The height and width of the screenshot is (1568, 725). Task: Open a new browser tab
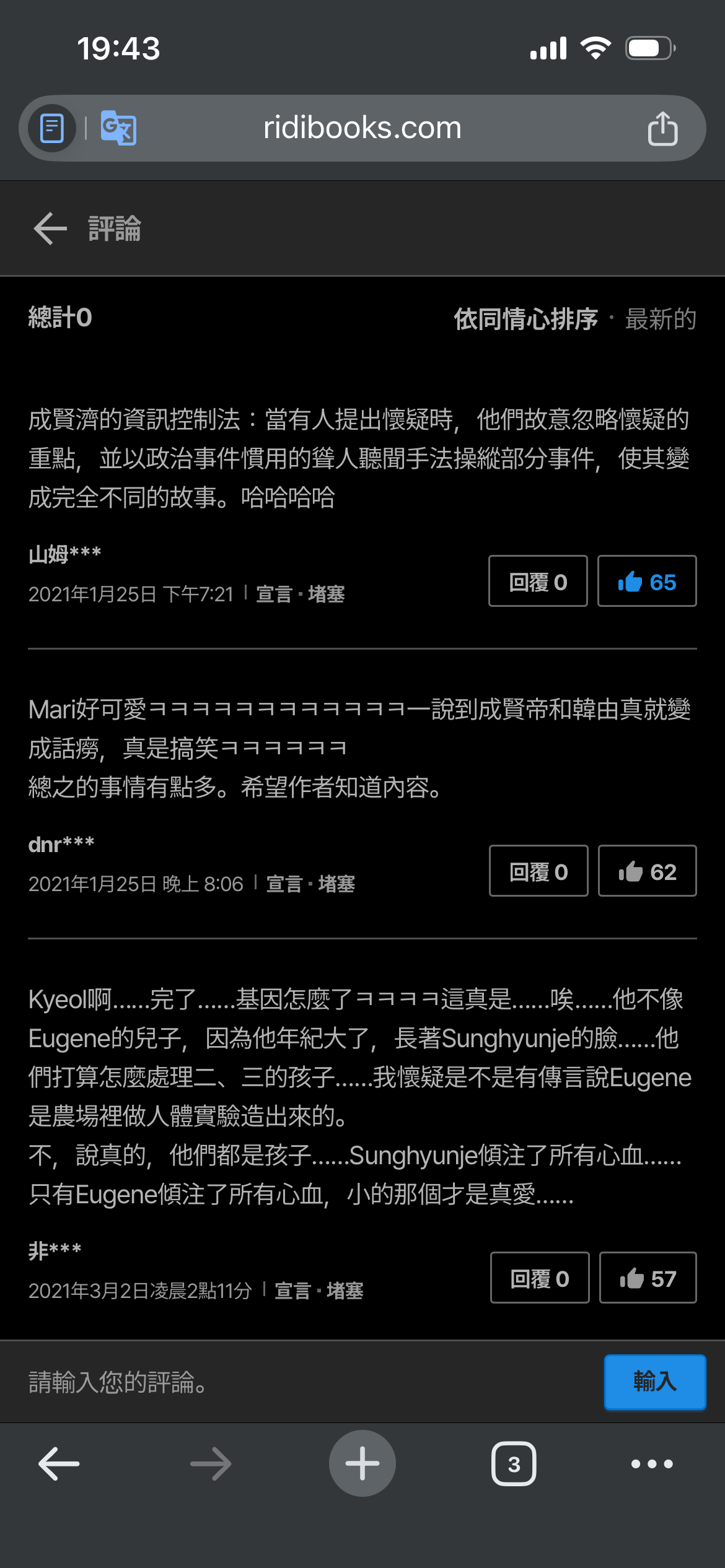(362, 1464)
